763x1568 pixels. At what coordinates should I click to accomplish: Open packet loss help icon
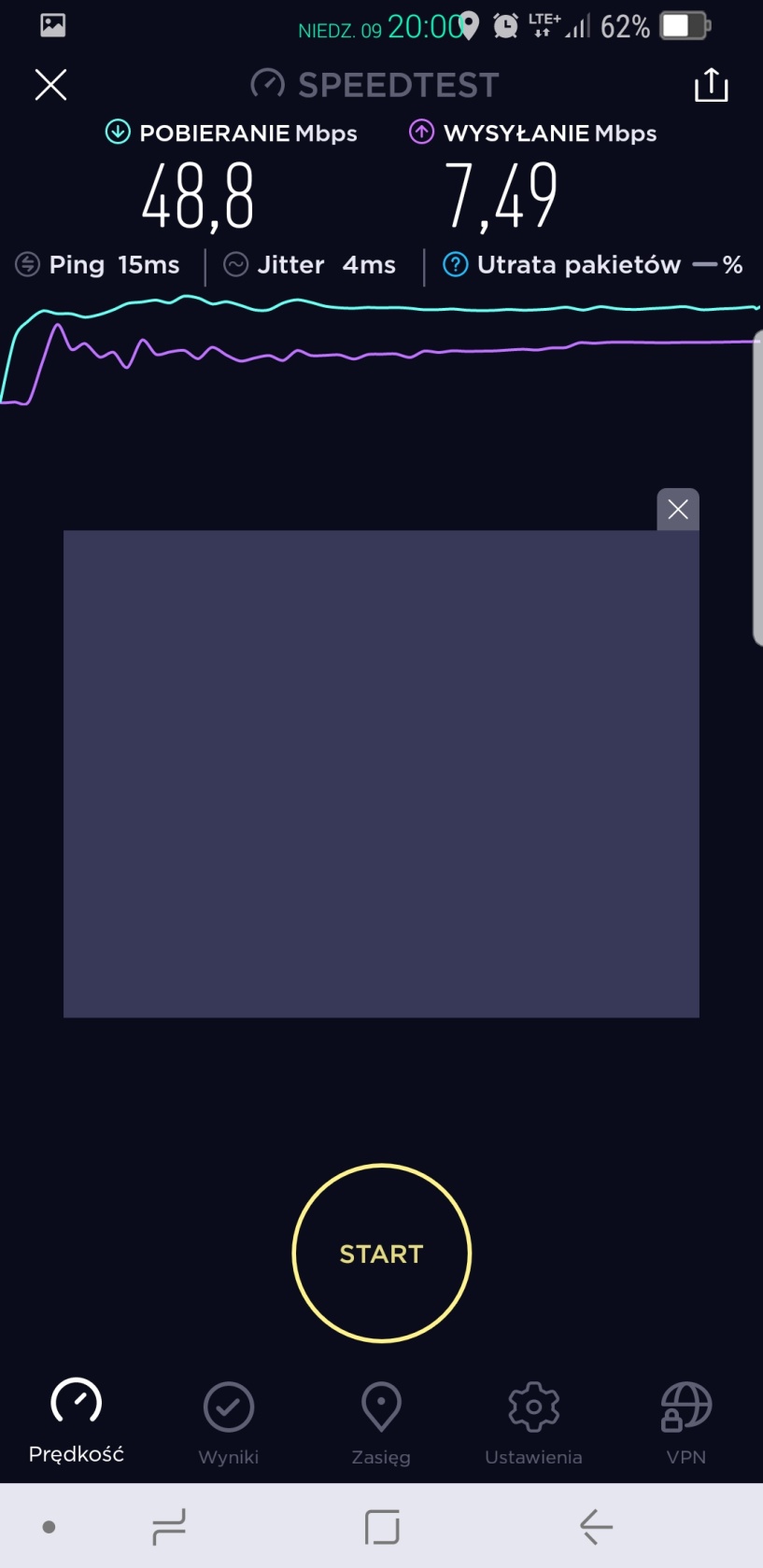click(x=455, y=265)
